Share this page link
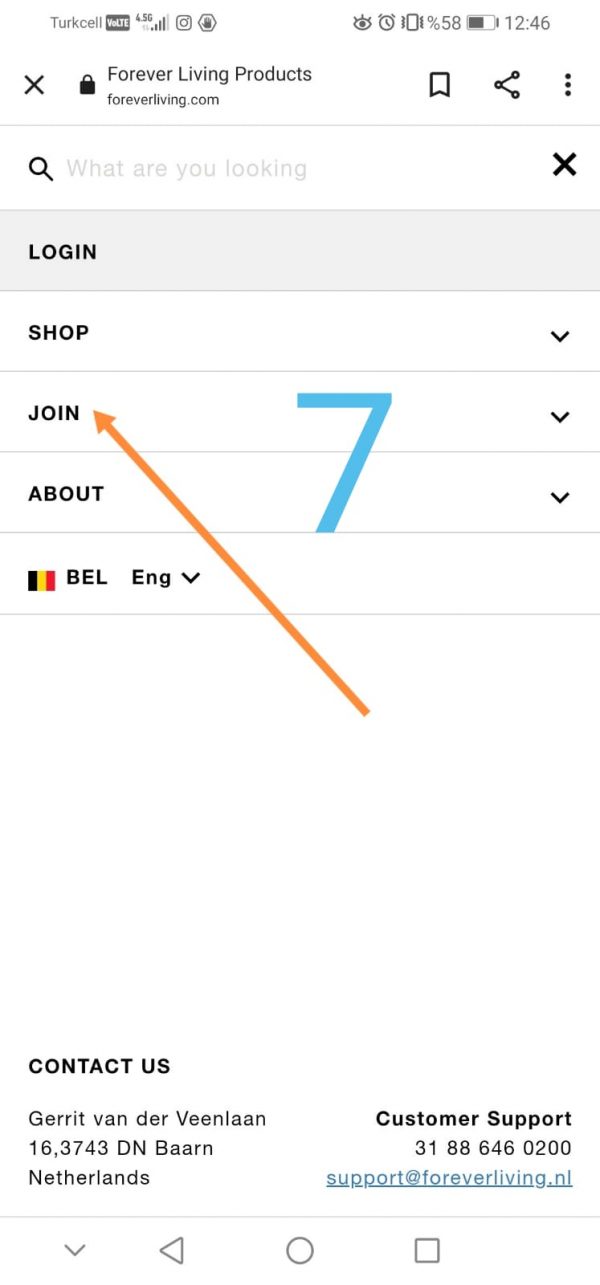Viewport: 600px width, 1285px height. tap(507, 85)
